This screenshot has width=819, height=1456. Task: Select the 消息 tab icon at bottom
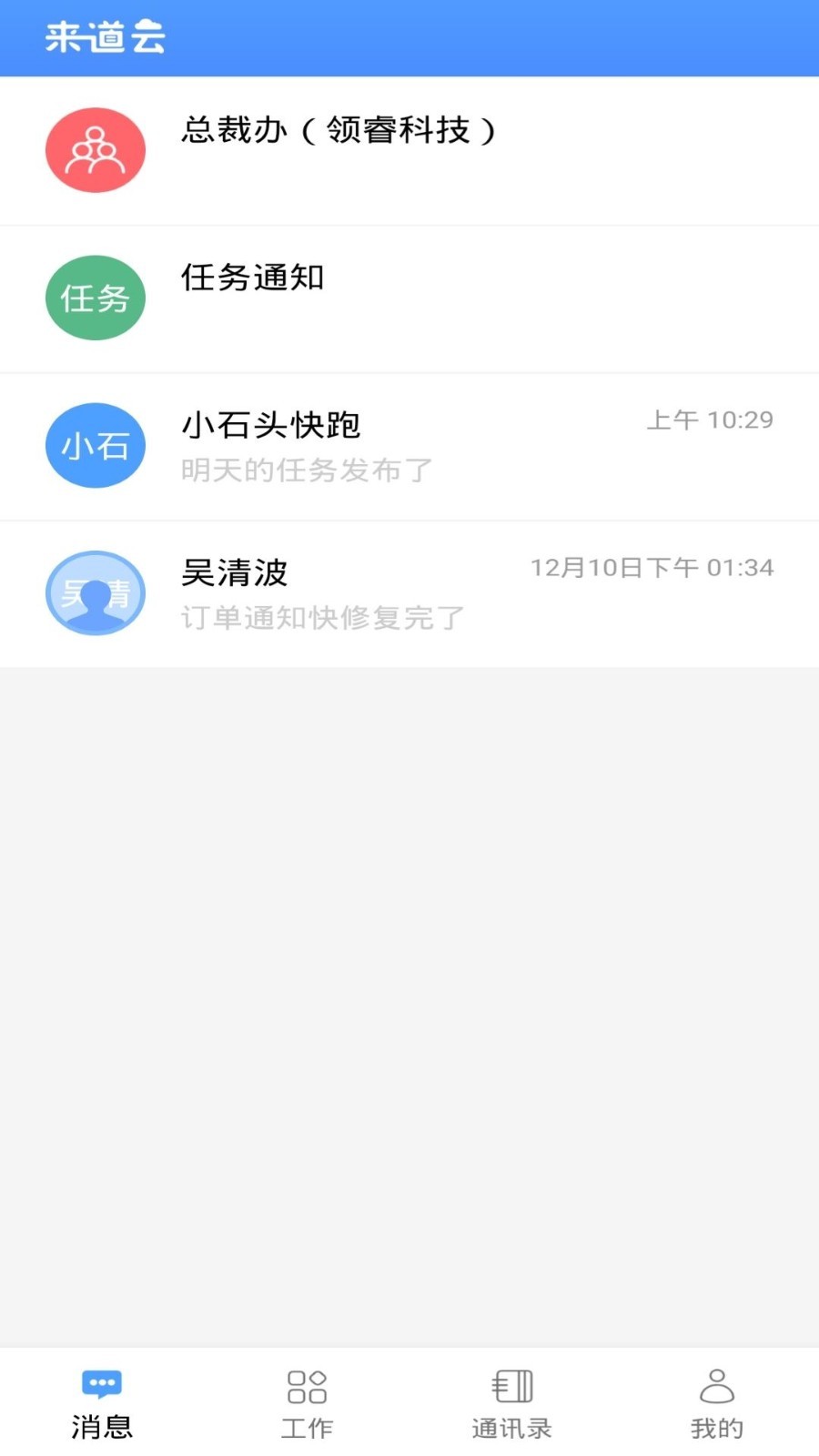(x=101, y=1382)
